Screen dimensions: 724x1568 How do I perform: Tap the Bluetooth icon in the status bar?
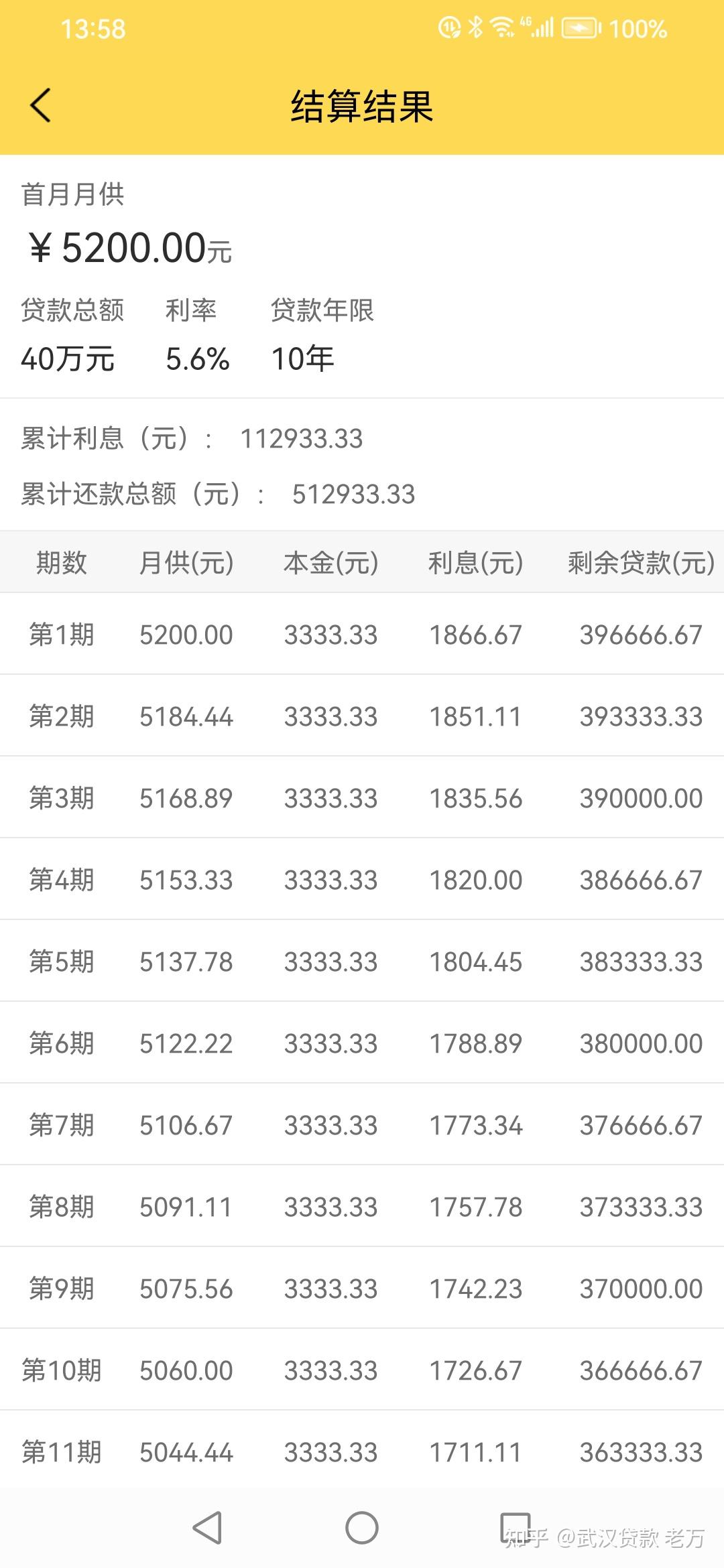(x=475, y=27)
